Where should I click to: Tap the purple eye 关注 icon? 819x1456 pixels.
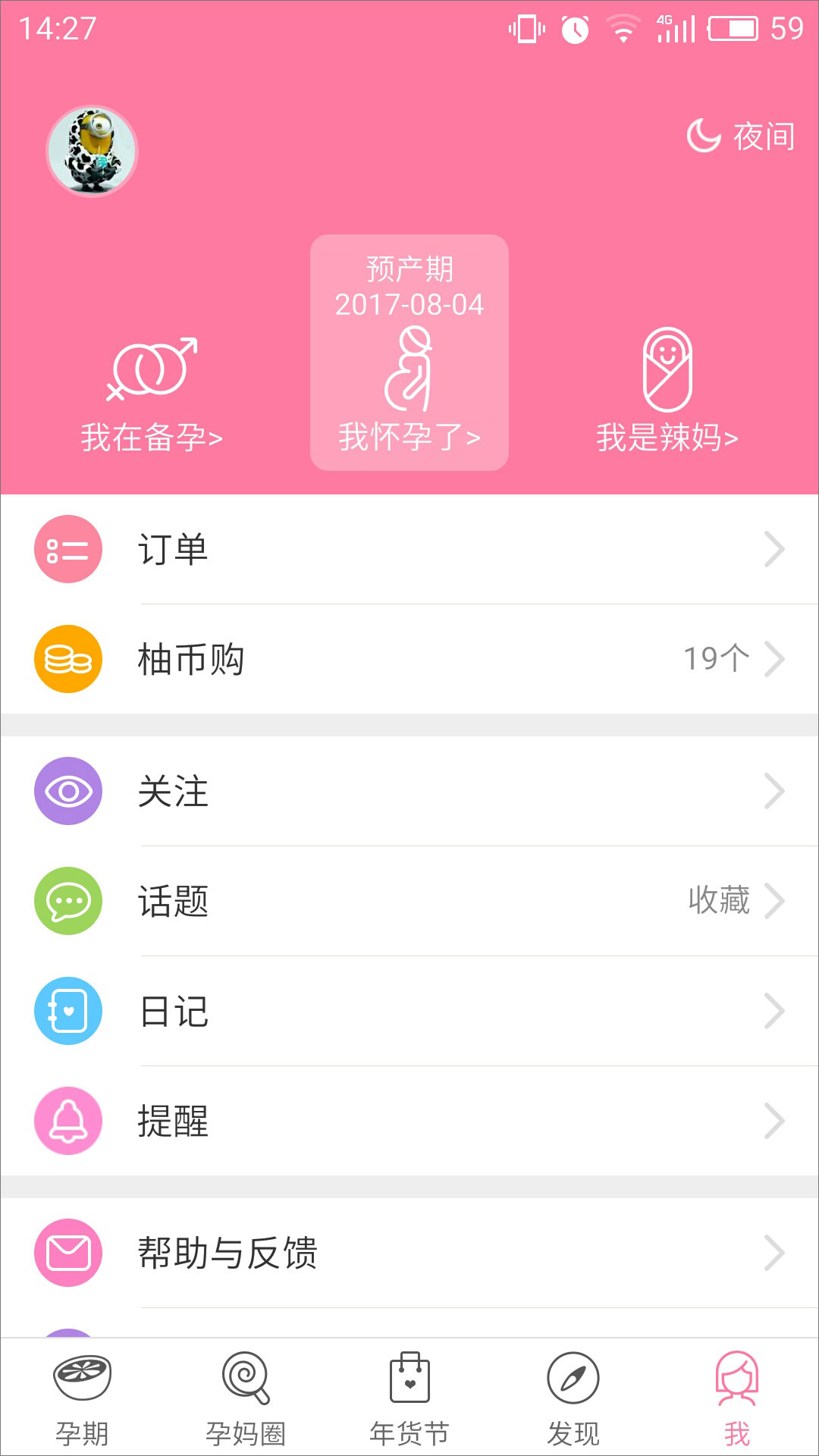coord(67,791)
